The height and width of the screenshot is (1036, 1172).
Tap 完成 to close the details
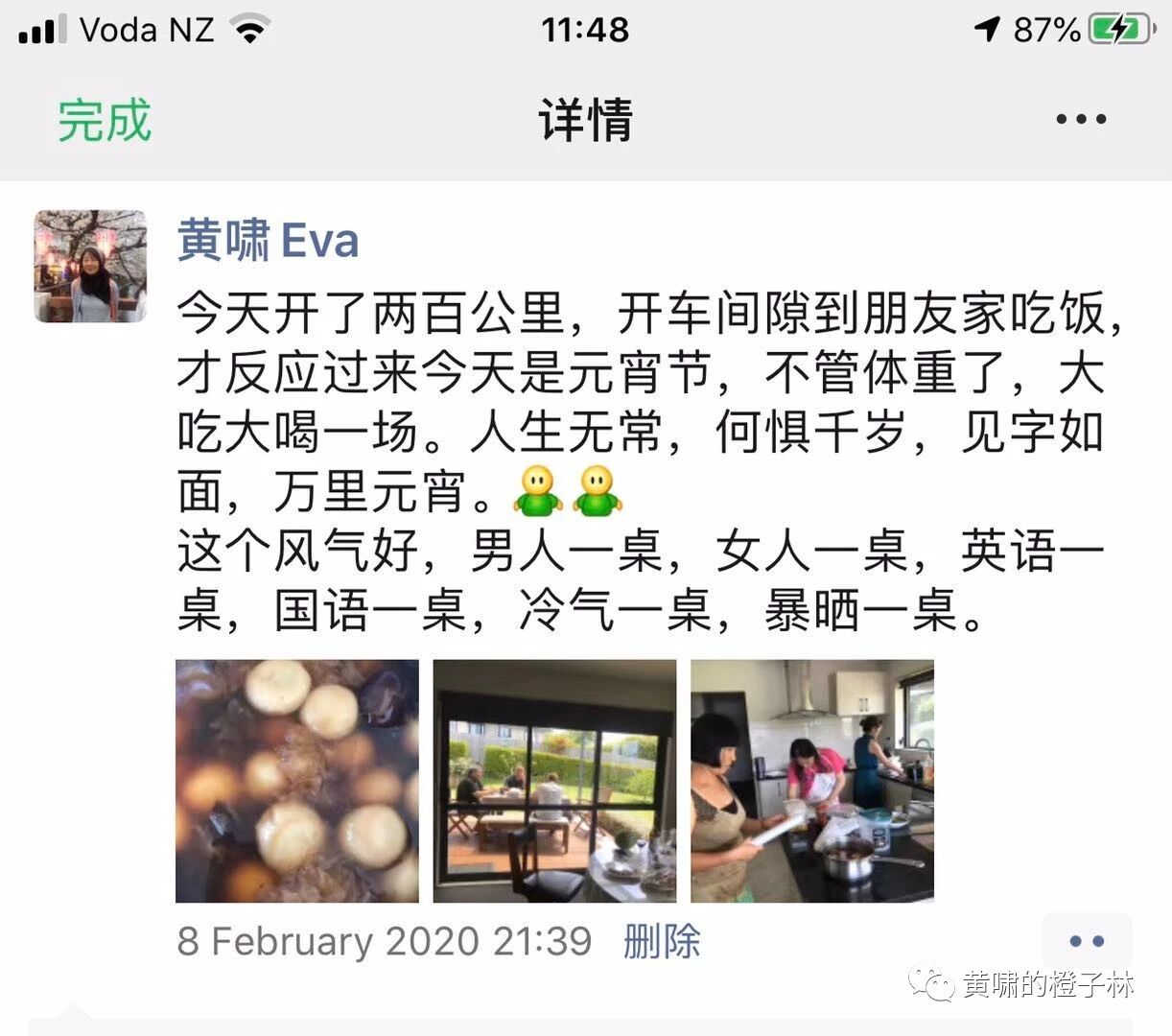[x=105, y=121]
